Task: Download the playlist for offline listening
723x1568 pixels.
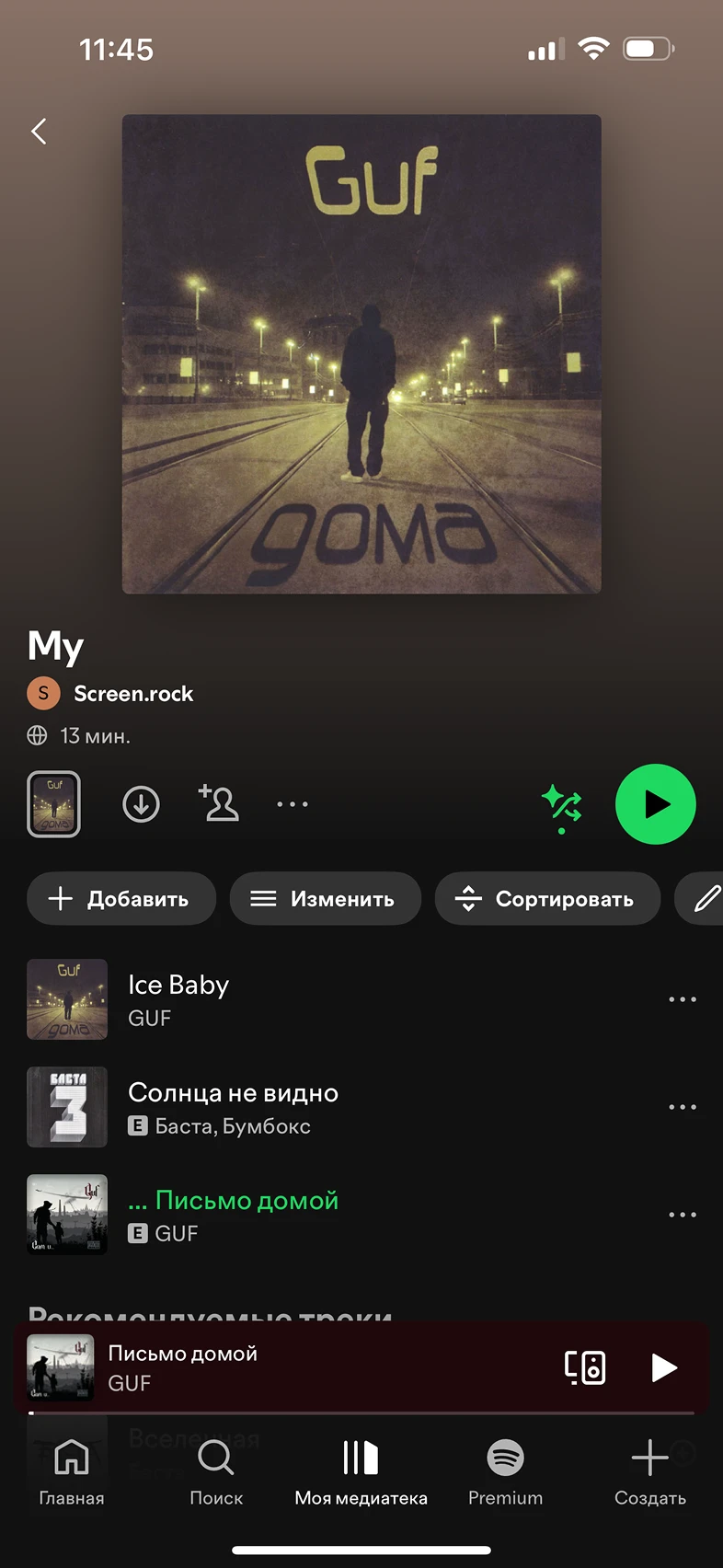Action: (x=141, y=804)
